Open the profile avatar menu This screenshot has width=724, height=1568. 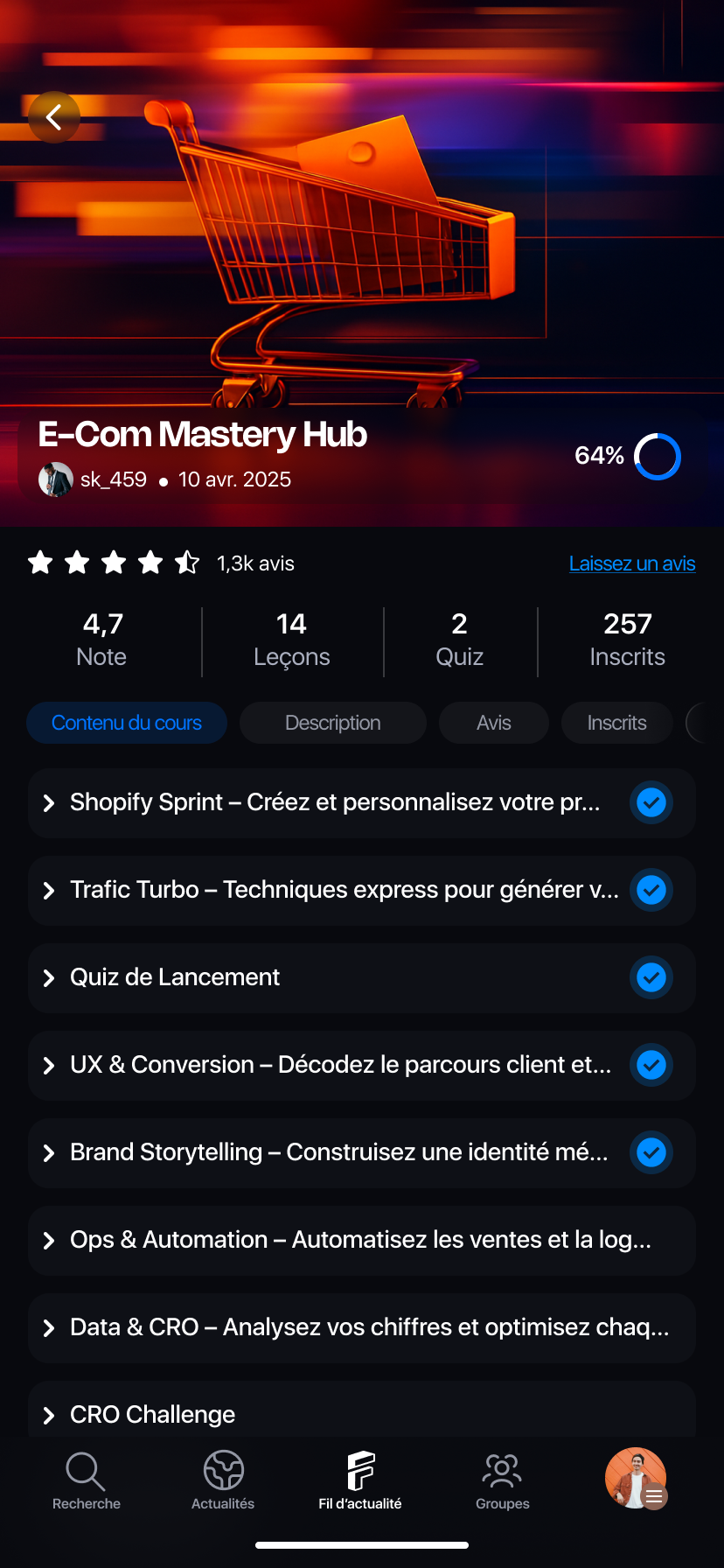coord(636,1478)
